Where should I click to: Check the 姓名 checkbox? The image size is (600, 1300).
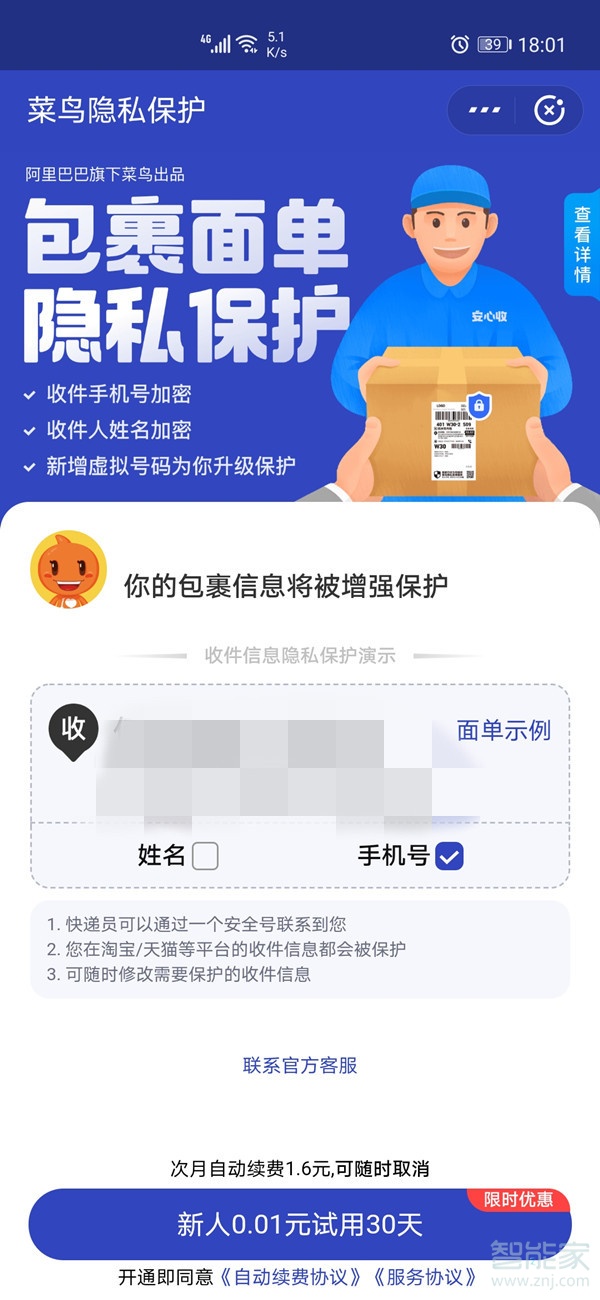click(205, 856)
